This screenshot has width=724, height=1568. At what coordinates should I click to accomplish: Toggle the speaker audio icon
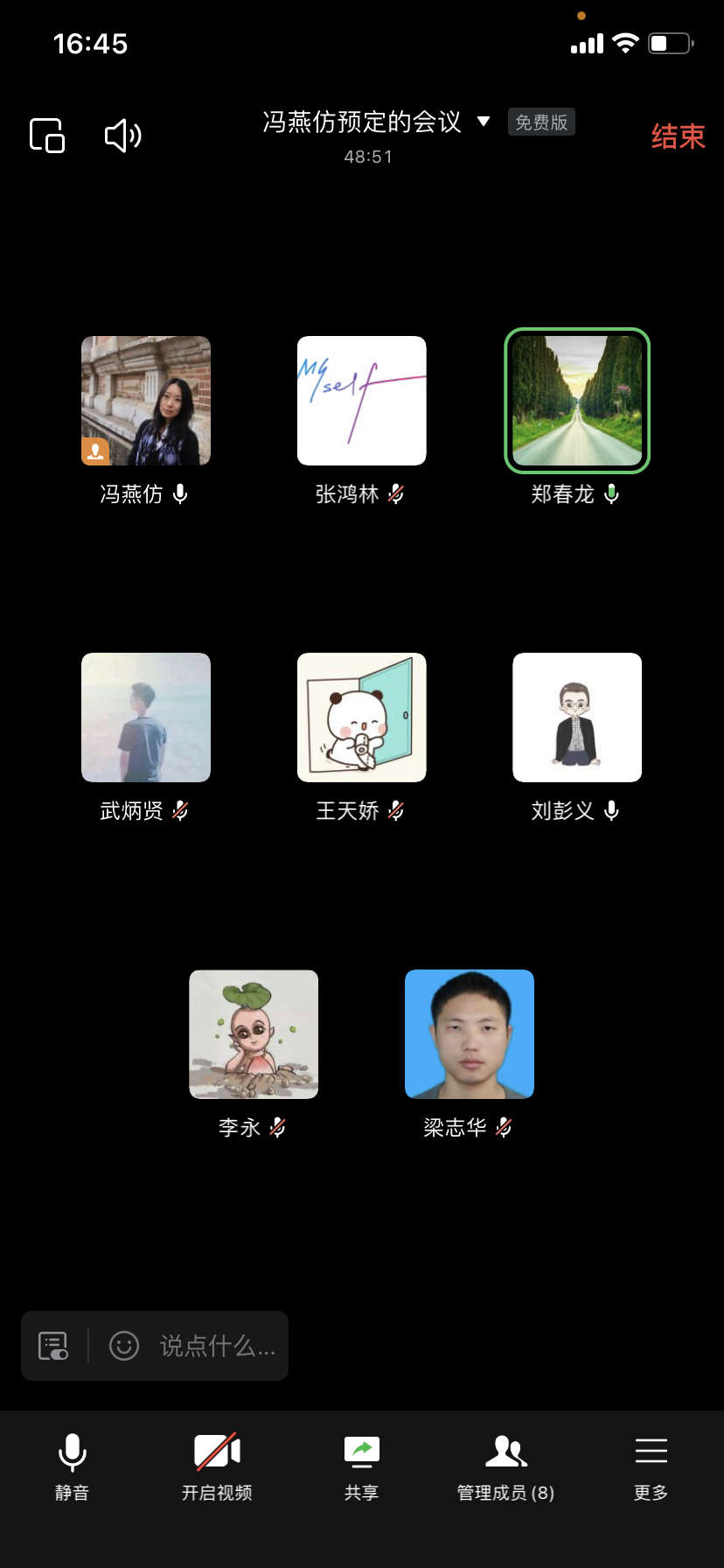[x=122, y=136]
